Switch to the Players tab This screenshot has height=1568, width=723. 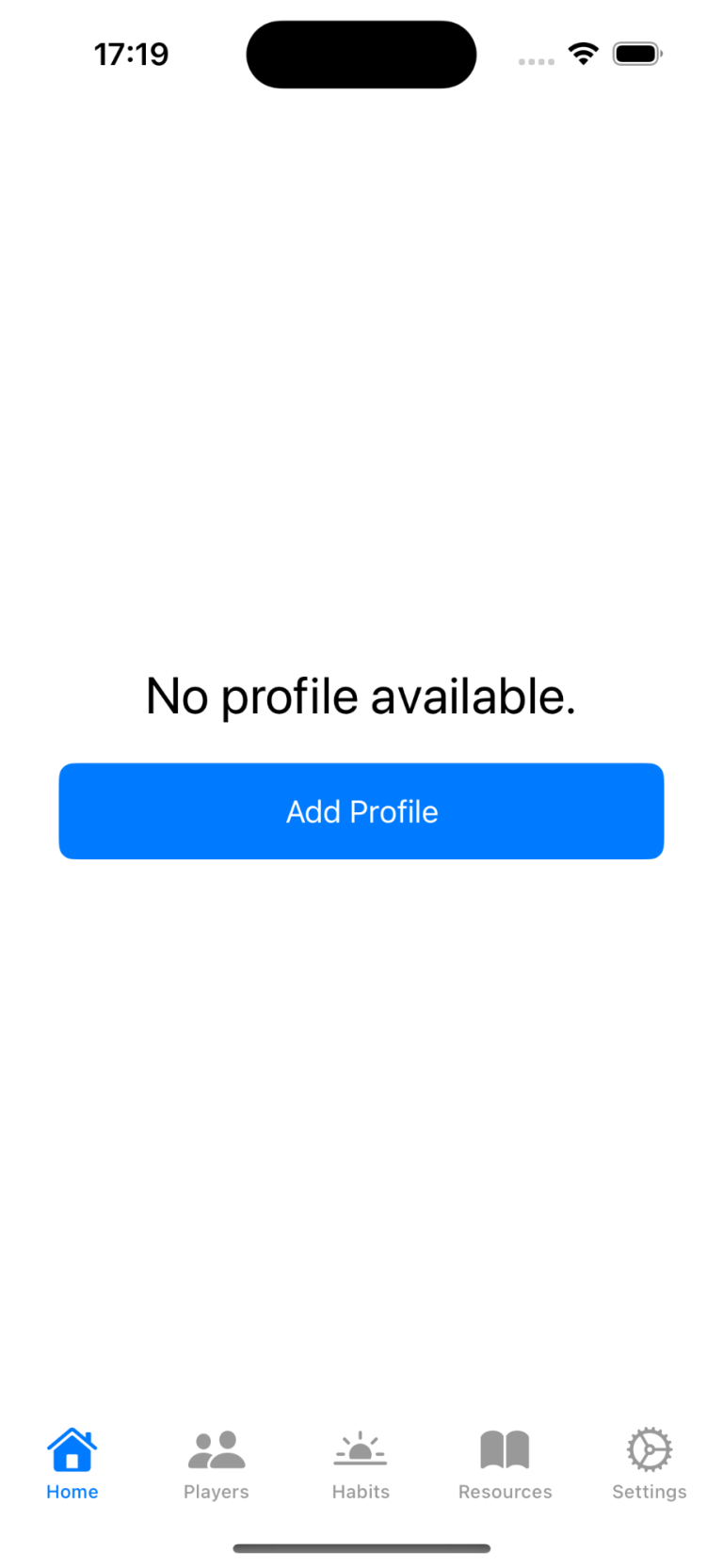(217, 1464)
